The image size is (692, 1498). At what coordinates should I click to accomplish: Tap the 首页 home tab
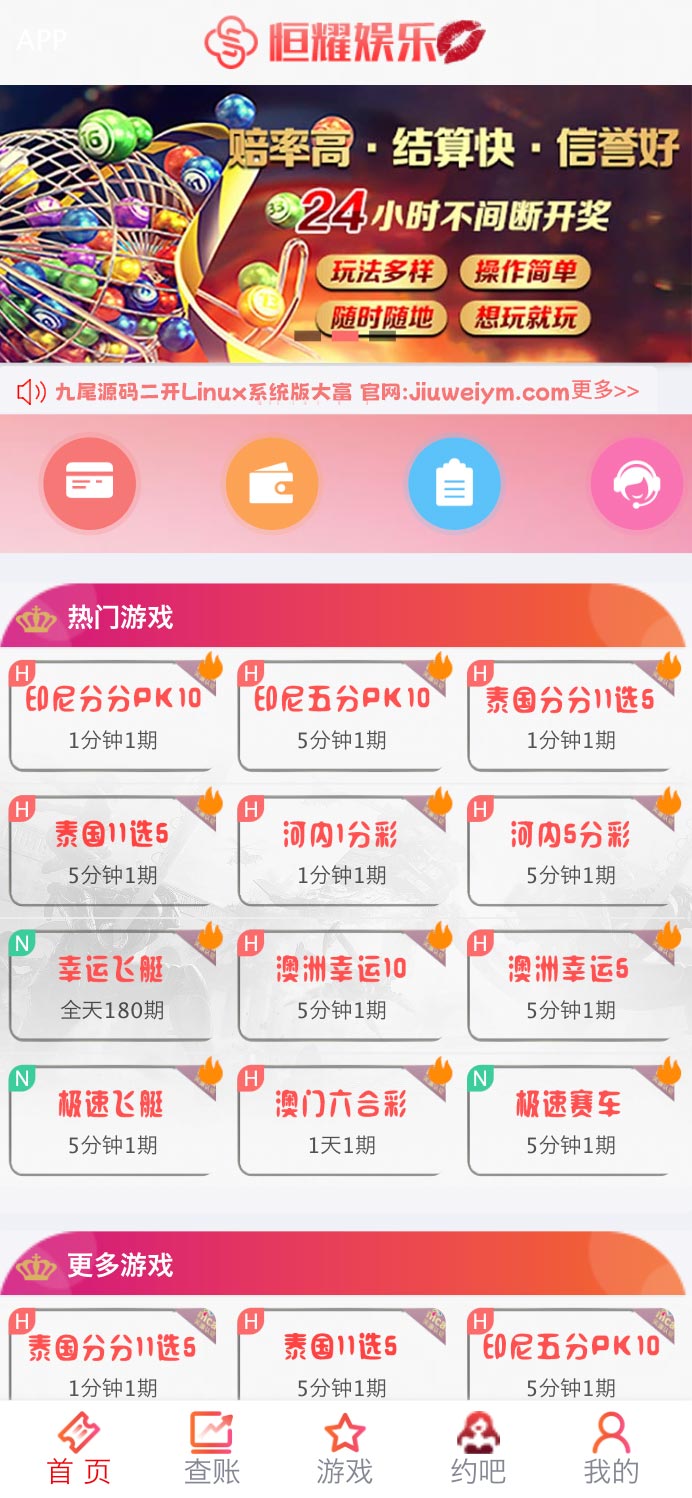(x=79, y=1449)
